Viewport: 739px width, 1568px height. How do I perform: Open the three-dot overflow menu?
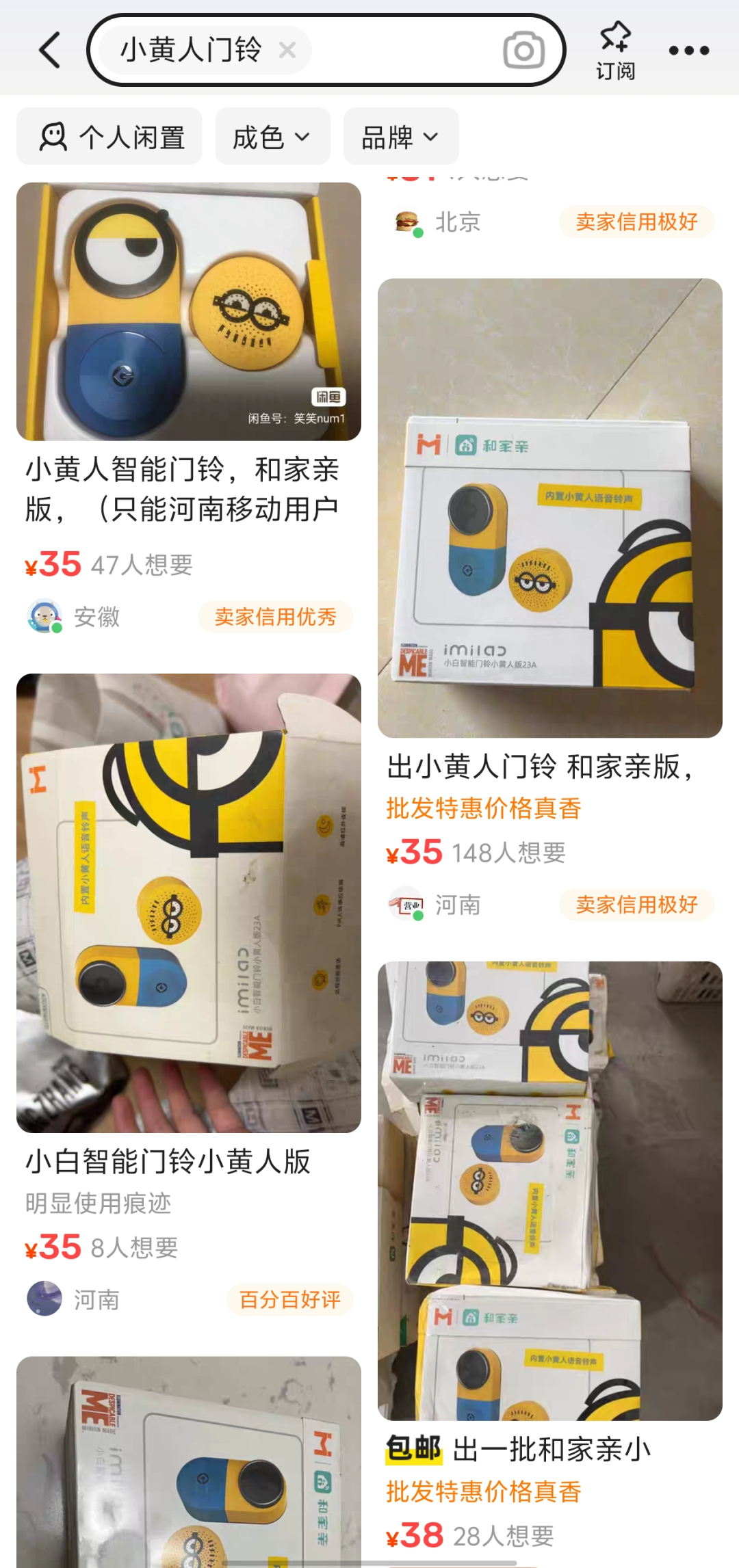(688, 50)
